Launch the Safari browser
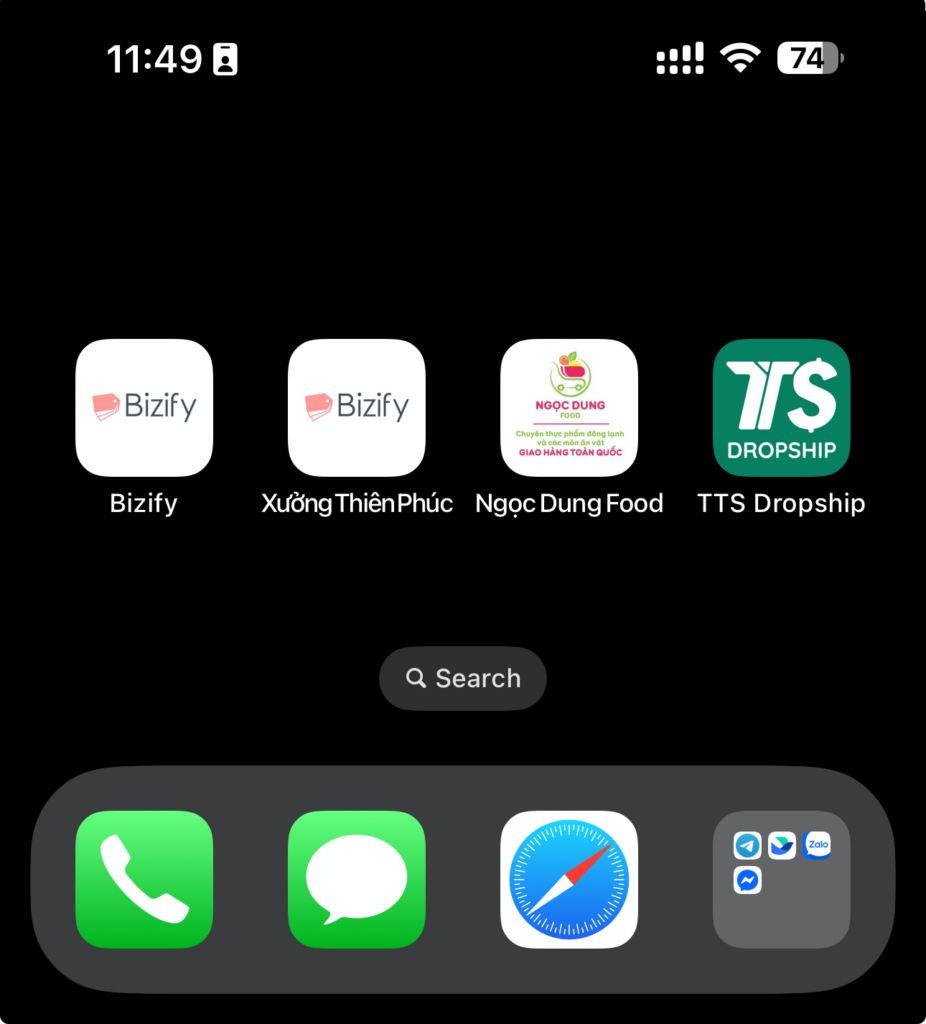Image resolution: width=926 pixels, height=1024 pixels. (x=569, y=879)
